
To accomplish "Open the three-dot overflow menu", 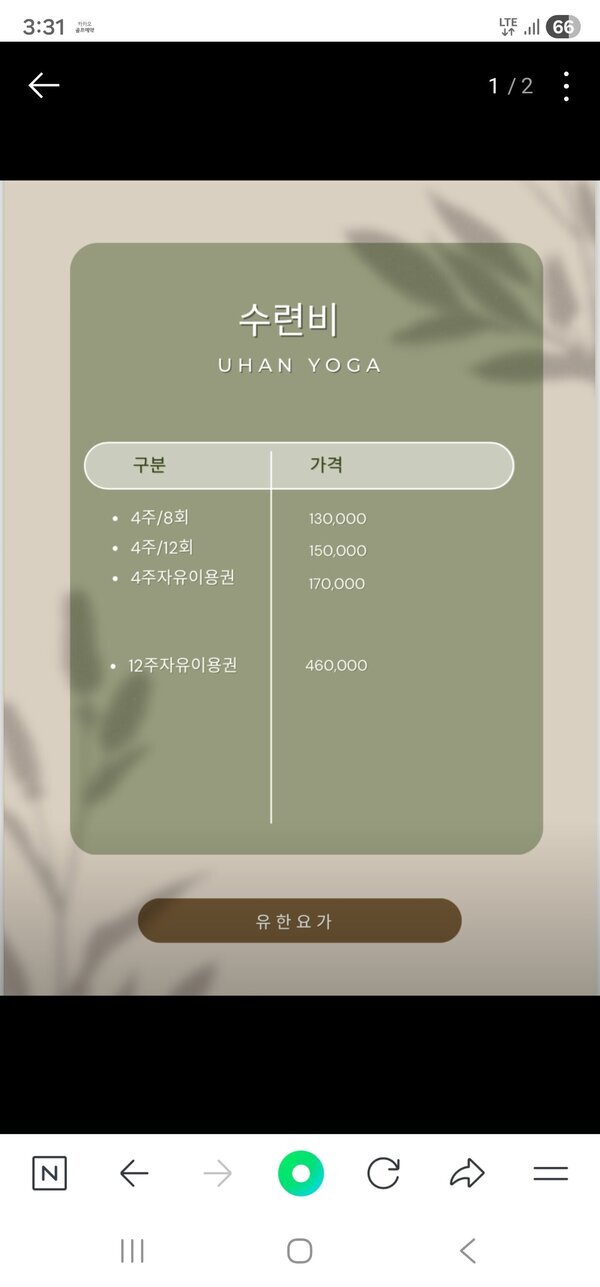I will tap(566, 86).
